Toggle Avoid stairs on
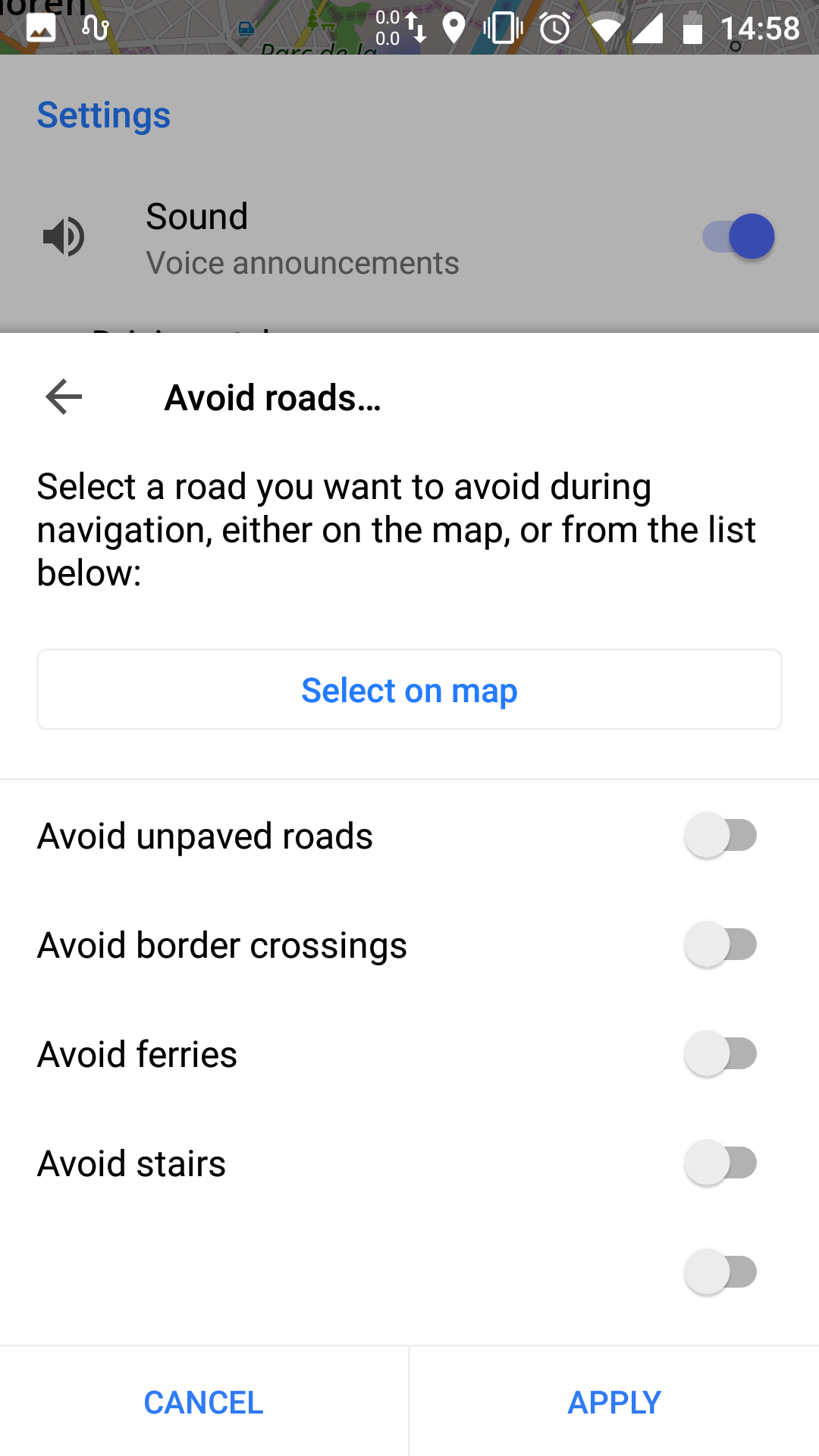The image size is (819, 1456). [721, 1163]
